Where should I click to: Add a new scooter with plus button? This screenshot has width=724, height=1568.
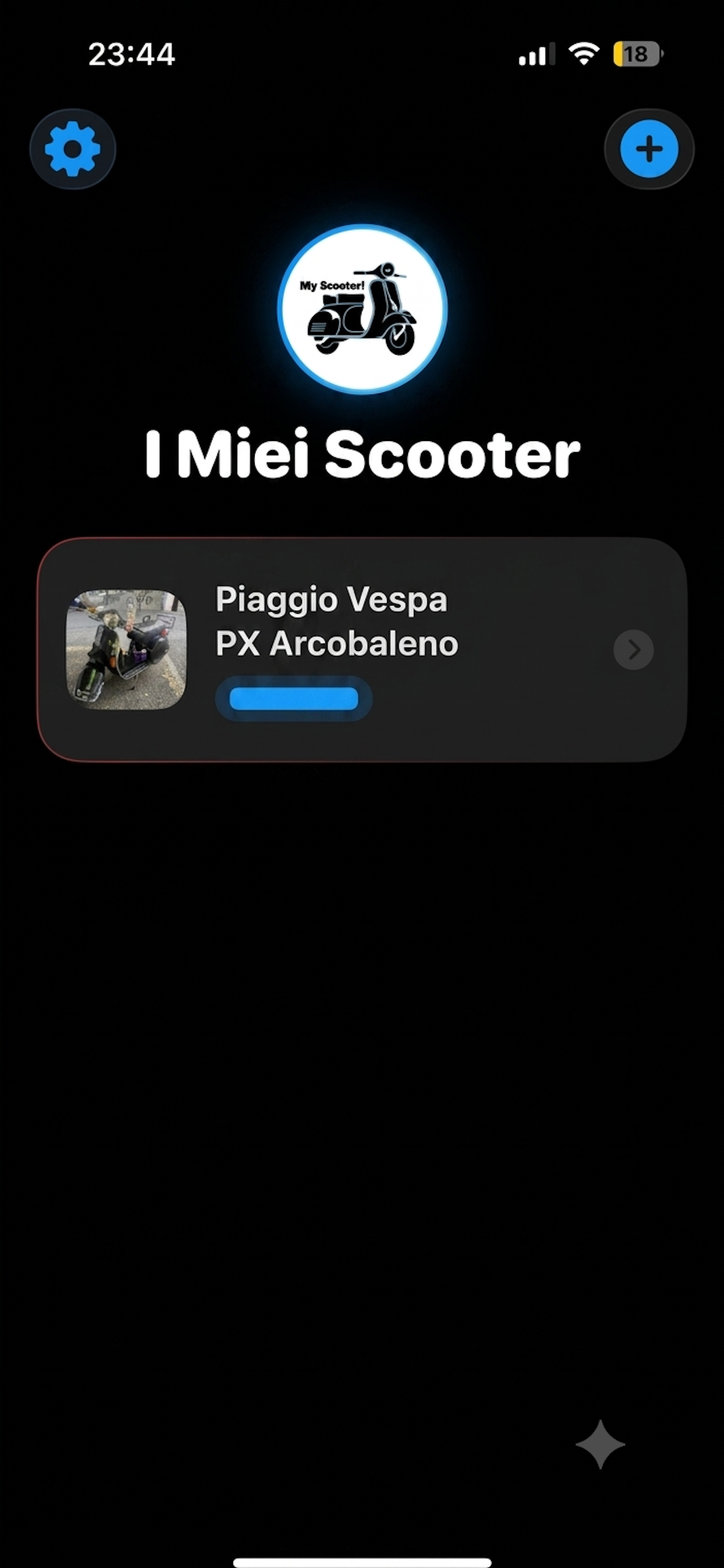pos(649,149)
